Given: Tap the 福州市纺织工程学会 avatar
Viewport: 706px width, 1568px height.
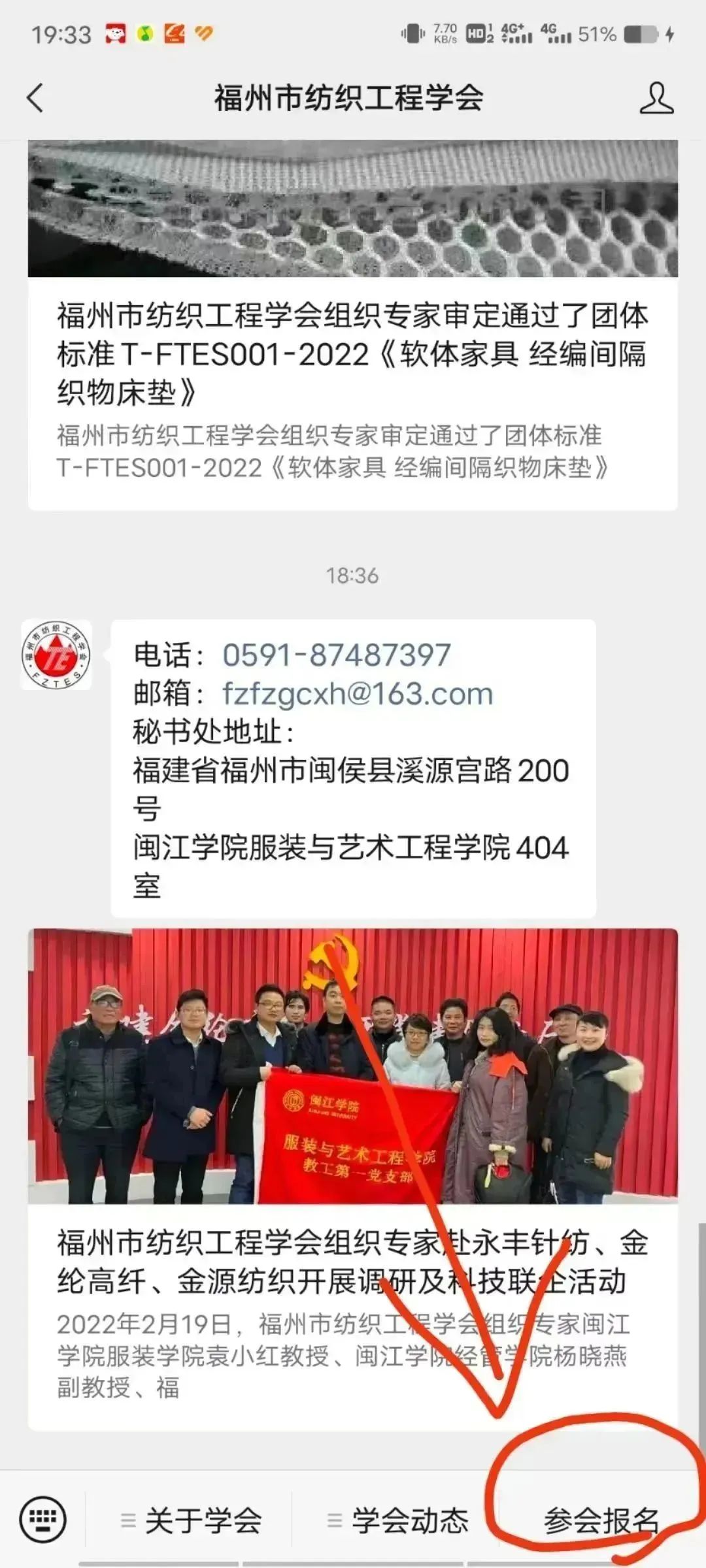Looking at the screenshot, I should pyautogui.click(x=56, y=655).
